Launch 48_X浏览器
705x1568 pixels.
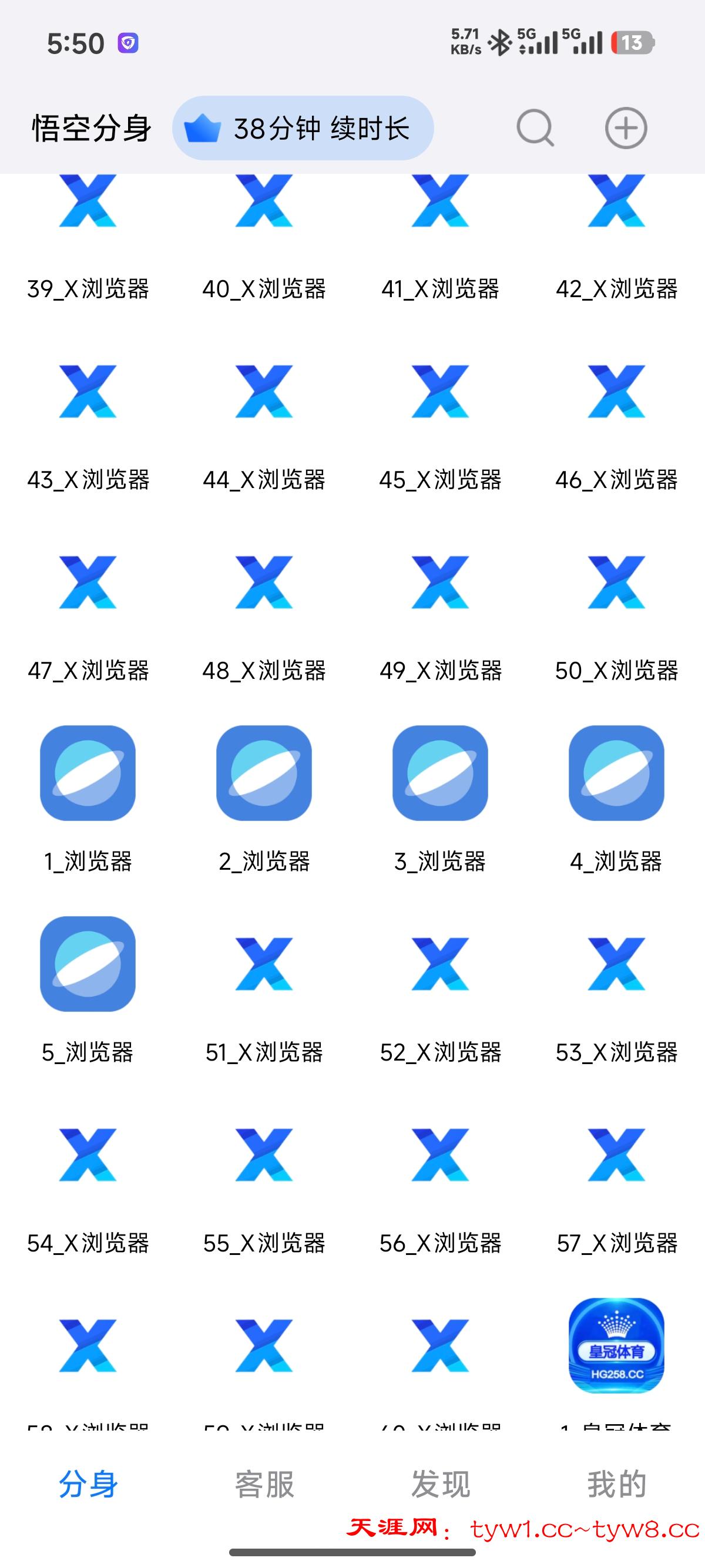click(264, 583)
